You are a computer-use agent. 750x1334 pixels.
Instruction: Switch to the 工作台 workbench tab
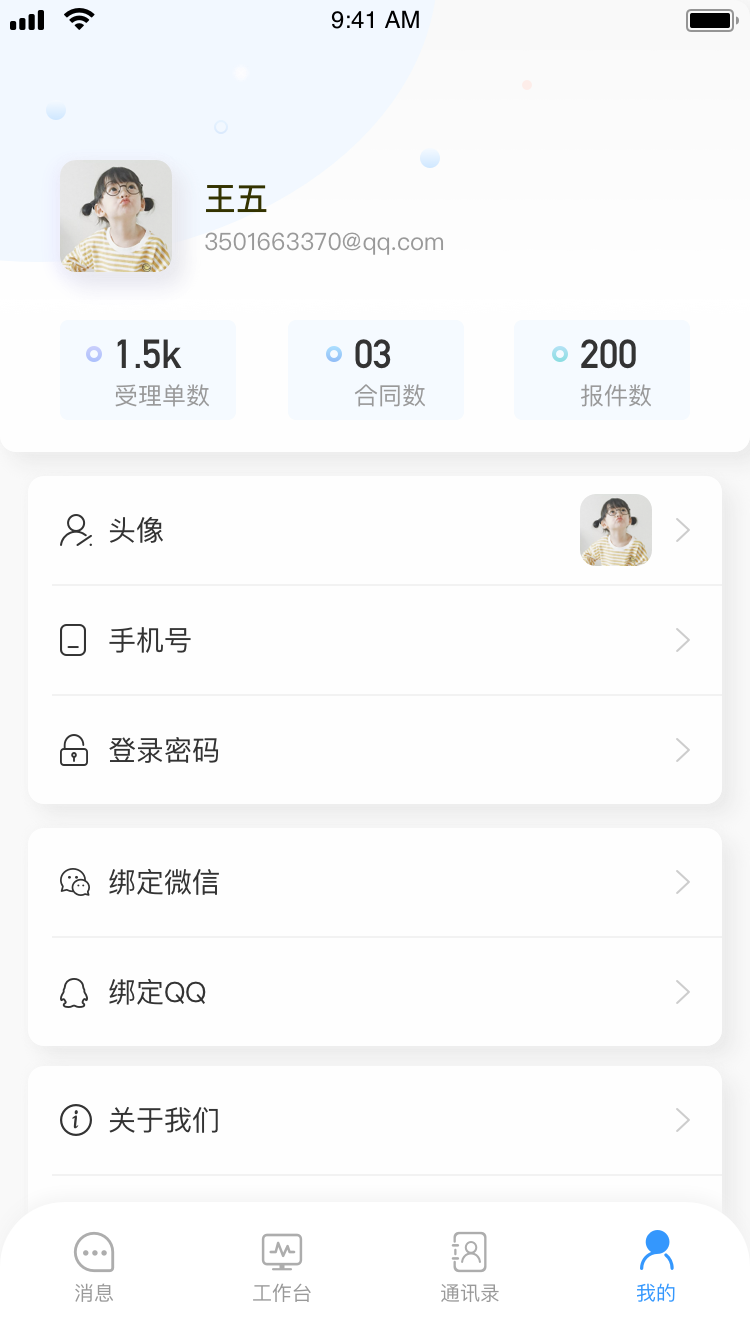(282, 1266)
